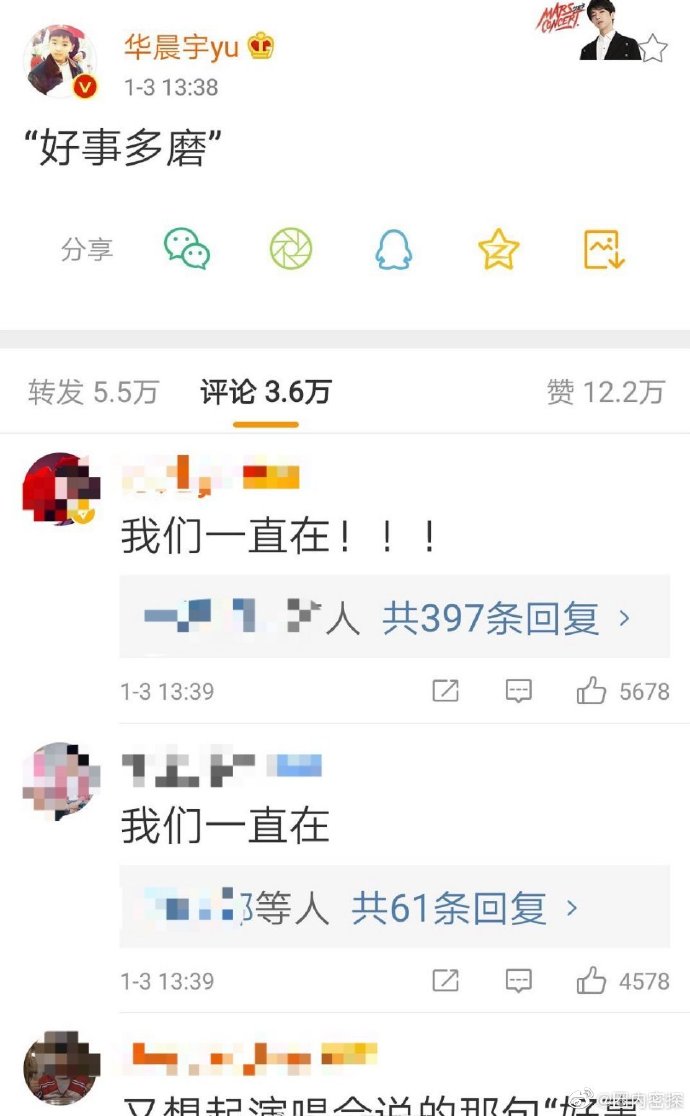Open the 华晨宇yu username link
The image size is (690, 1116).
click(181, 46)
